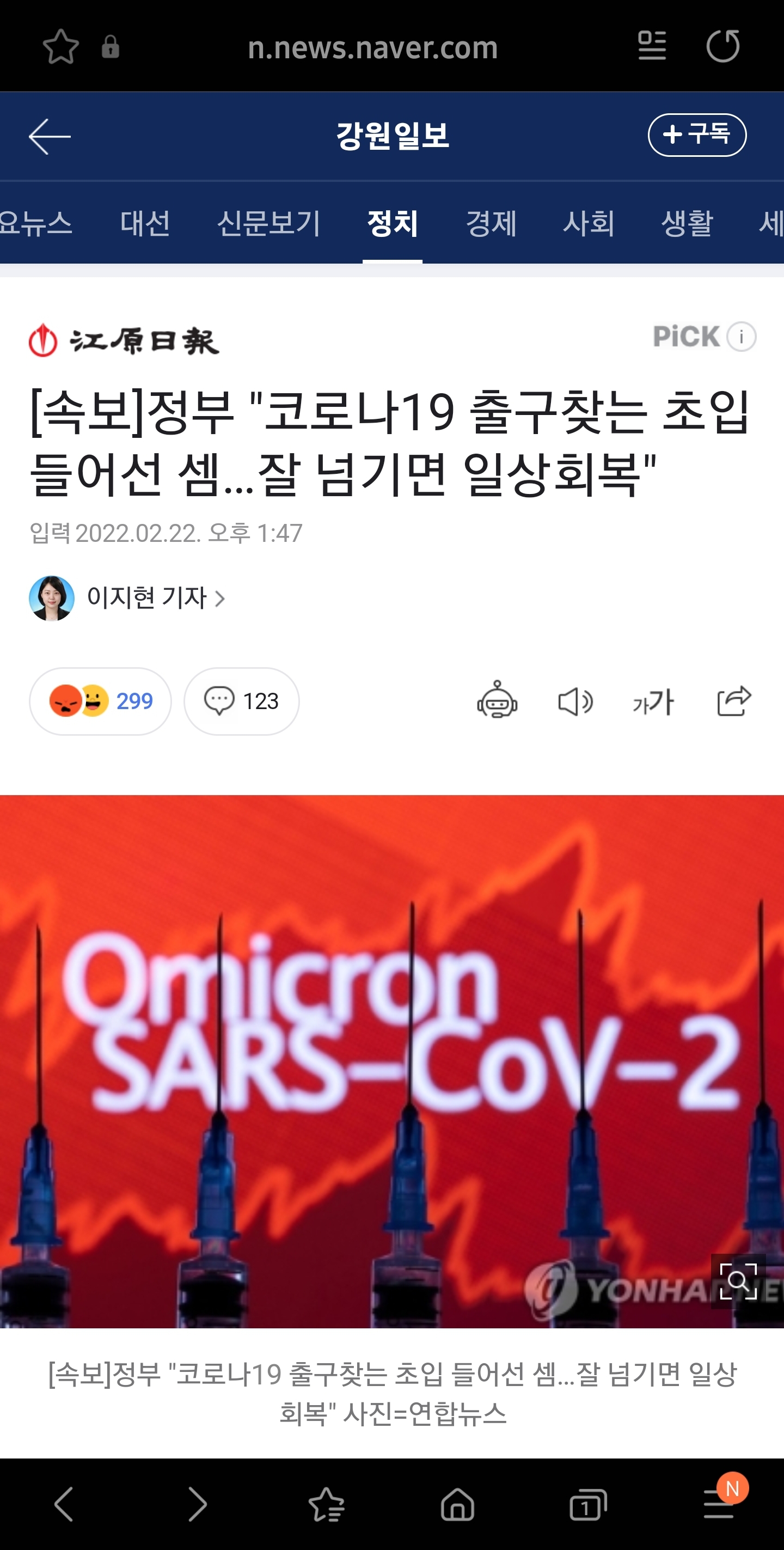Enlarge the Omicron article photo
The width and height of the screenshot is (784, 1550).
(738, 1282)
